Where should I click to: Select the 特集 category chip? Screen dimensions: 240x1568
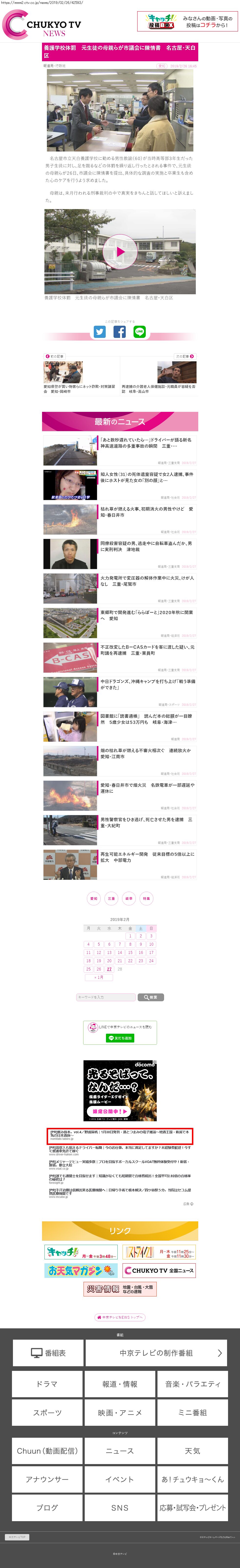pos(146,899)
